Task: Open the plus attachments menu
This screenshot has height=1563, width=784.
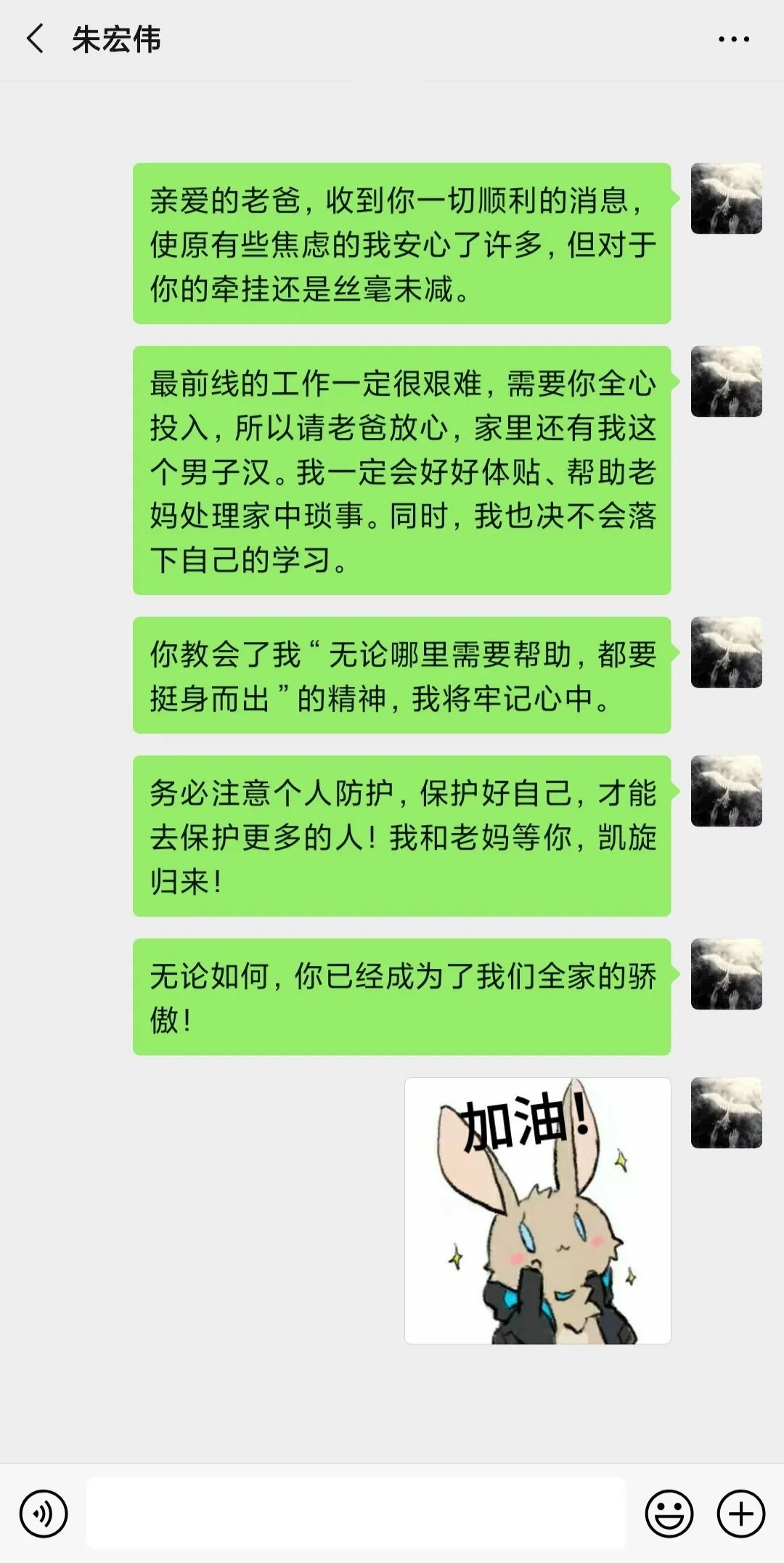Action: pos(740,1514)
